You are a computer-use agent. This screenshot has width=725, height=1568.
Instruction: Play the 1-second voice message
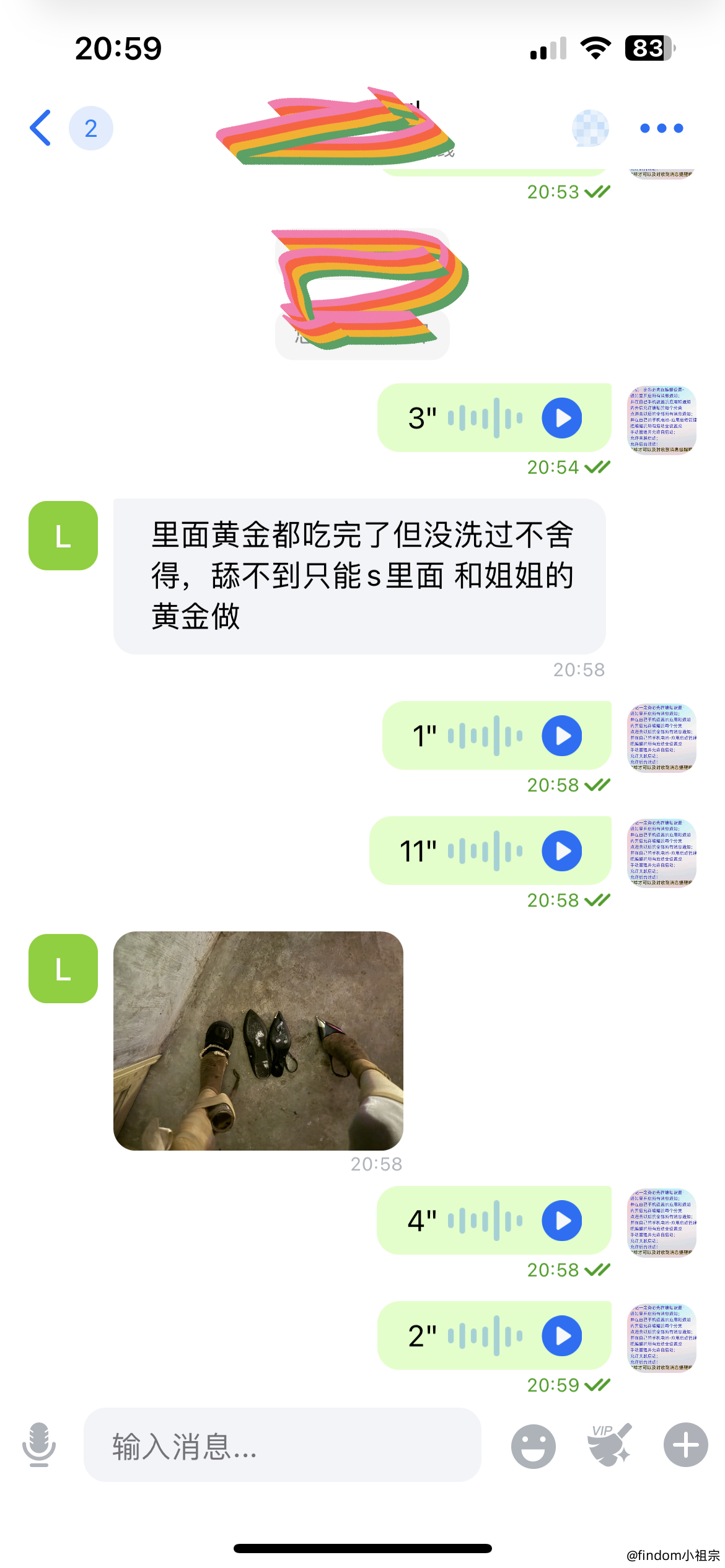click(x=561, y=736)
